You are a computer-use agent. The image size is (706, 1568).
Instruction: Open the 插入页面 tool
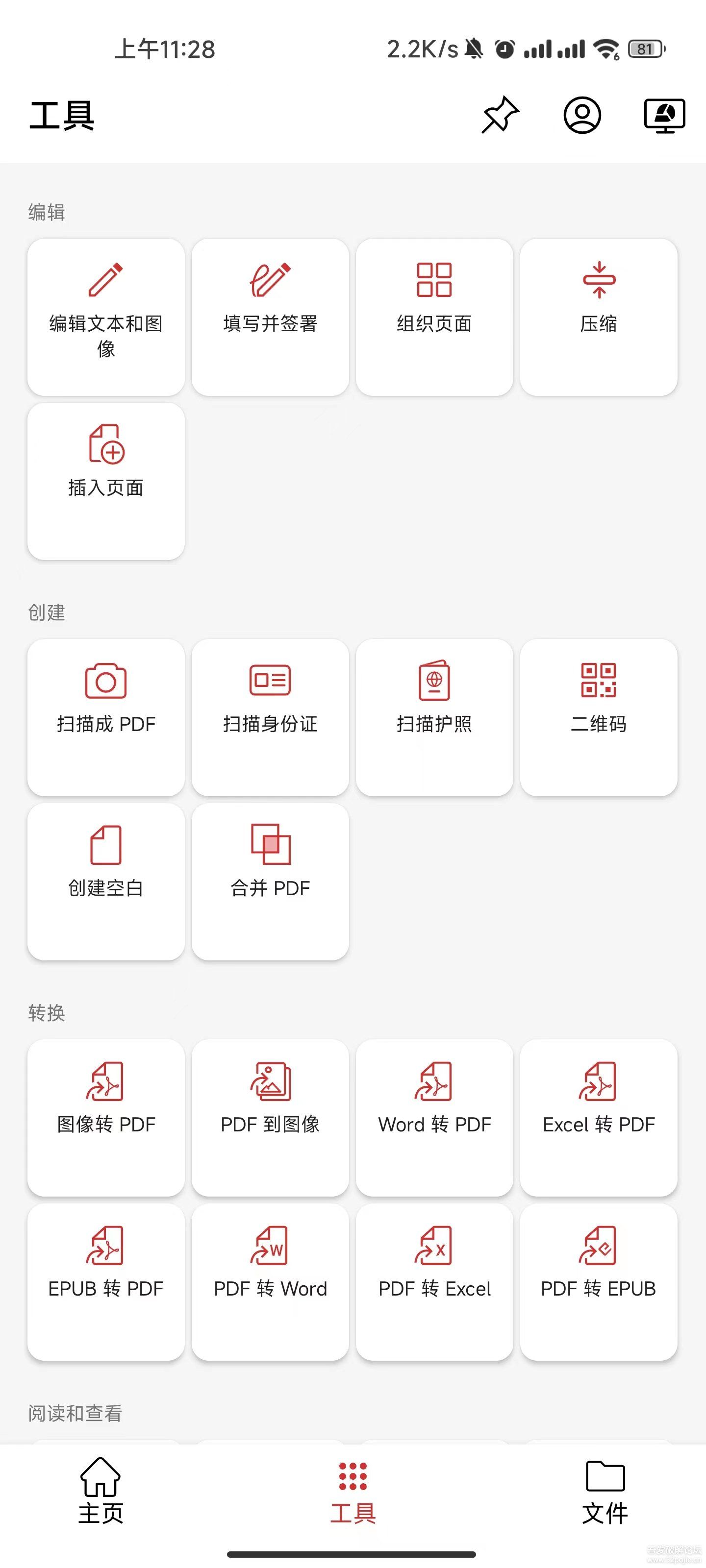[106, 481]
